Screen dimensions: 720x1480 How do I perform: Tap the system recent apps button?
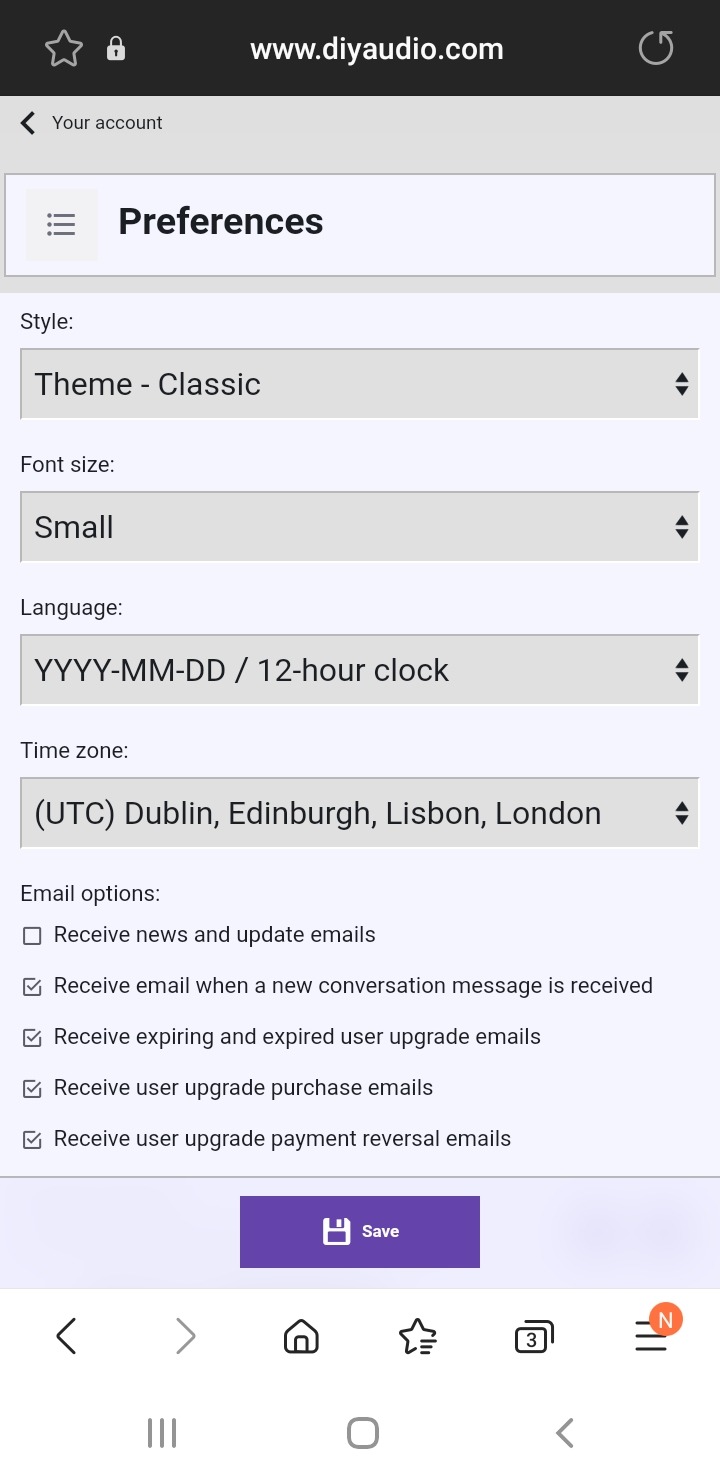tap(162, 1433)
